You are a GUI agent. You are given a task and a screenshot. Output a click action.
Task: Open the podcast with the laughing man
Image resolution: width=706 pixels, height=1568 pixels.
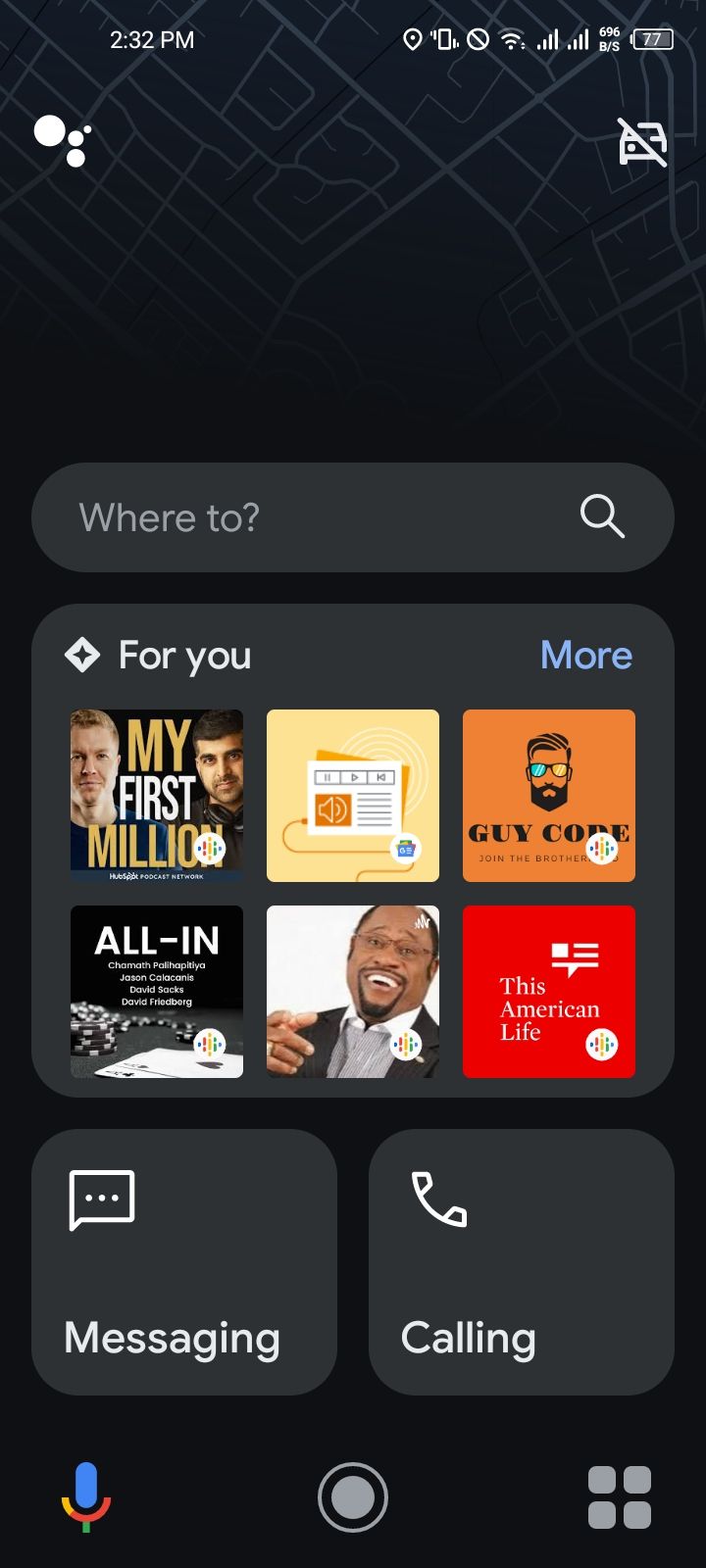pos(353,991)
